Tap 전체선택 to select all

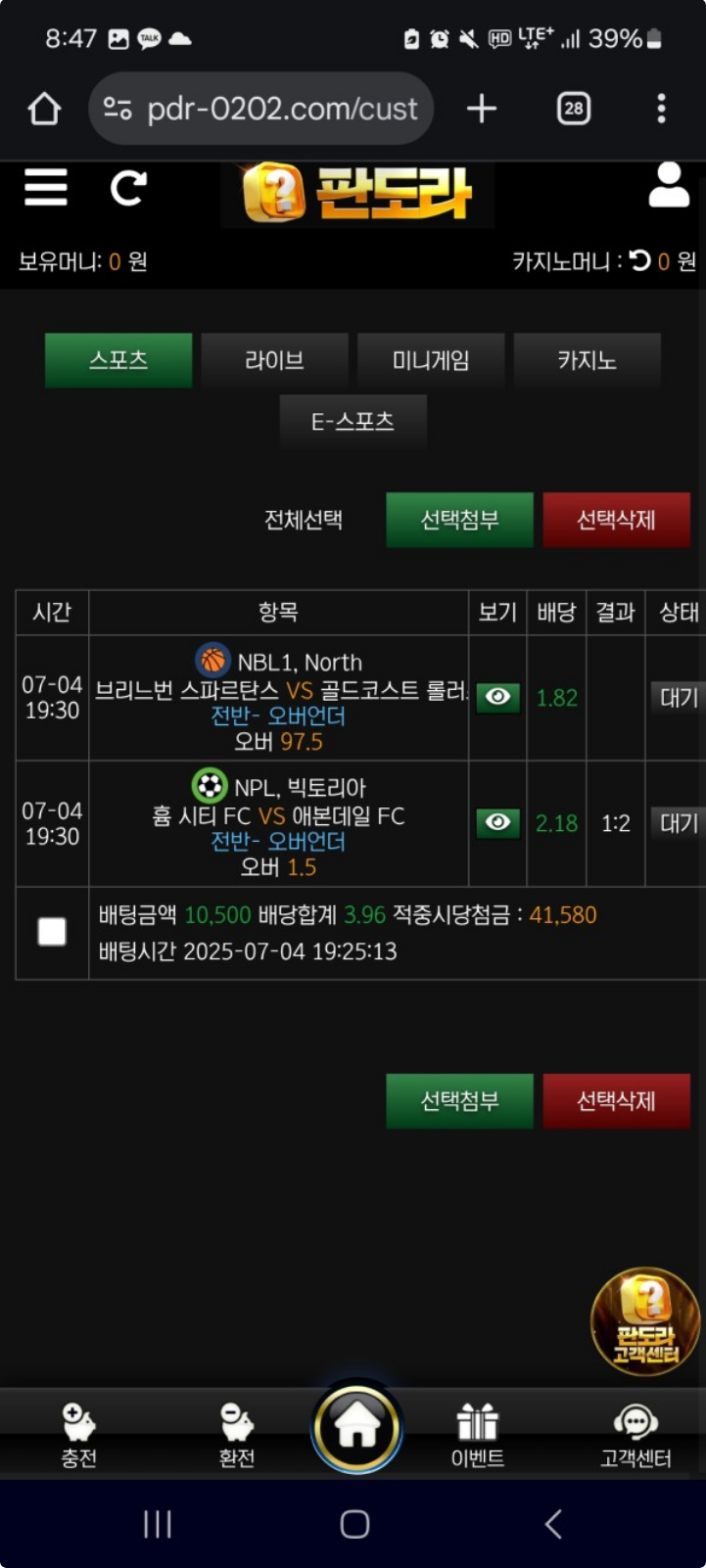pos(304,520)
